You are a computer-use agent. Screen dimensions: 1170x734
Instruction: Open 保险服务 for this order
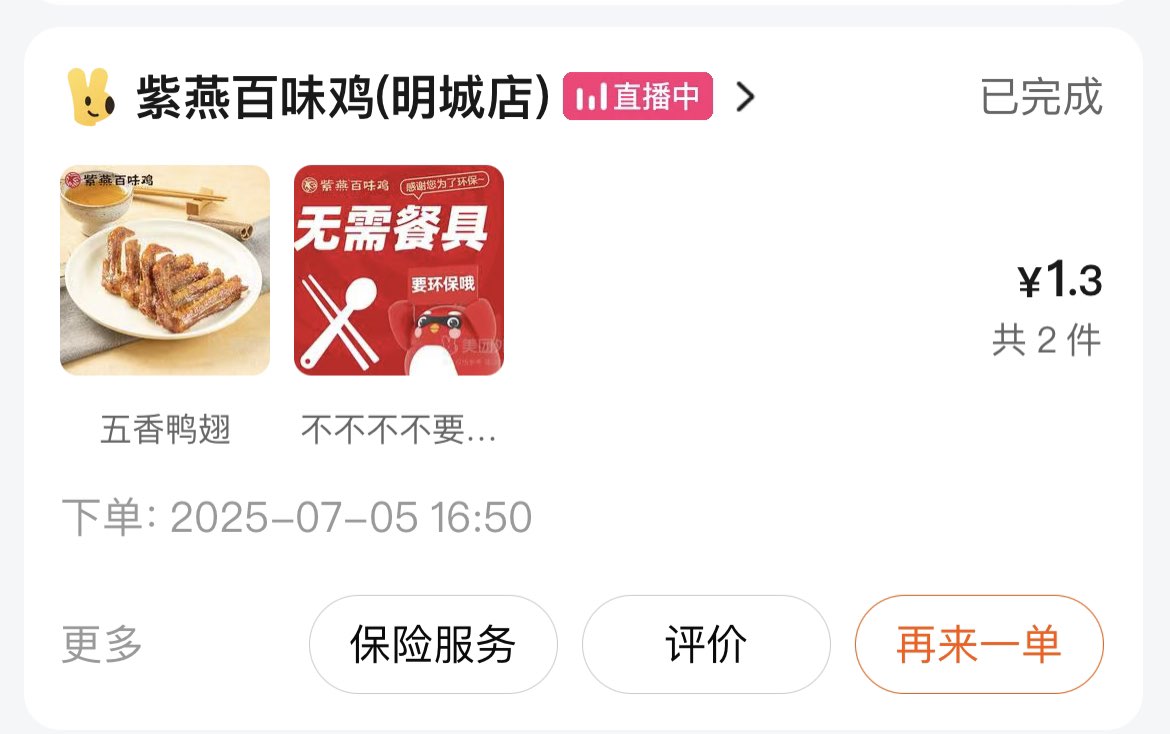tap(433, 645)
